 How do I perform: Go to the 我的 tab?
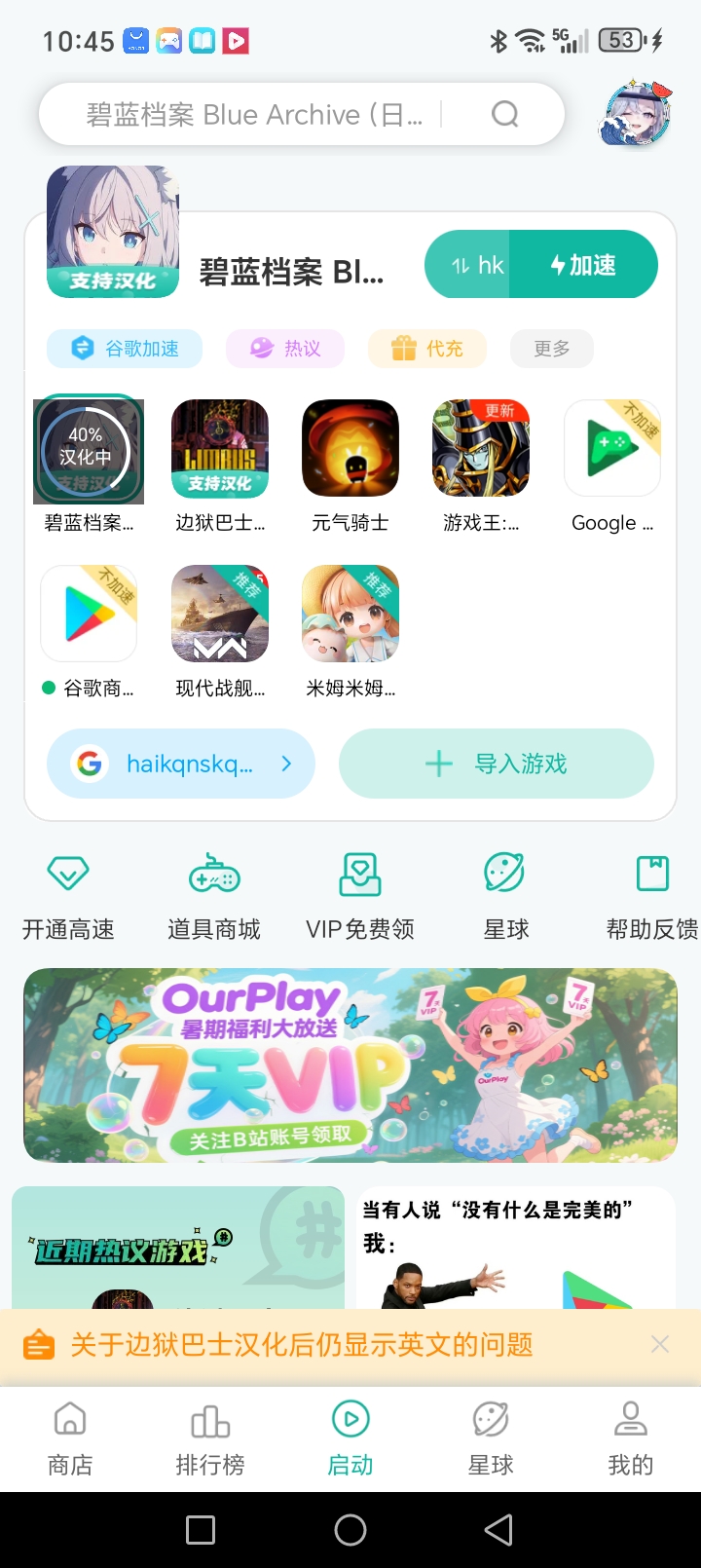point(631,1438)
